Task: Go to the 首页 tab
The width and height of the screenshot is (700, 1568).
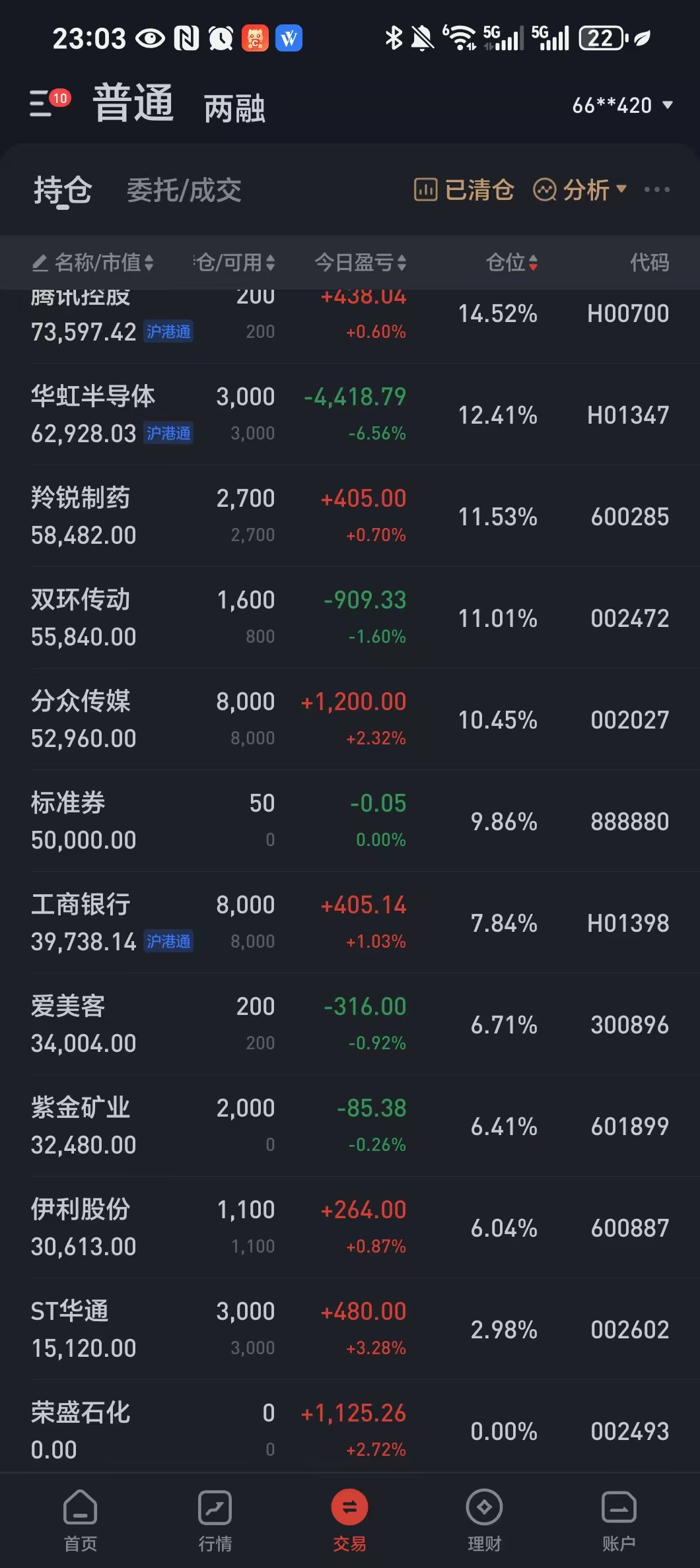Action: 81,1518
